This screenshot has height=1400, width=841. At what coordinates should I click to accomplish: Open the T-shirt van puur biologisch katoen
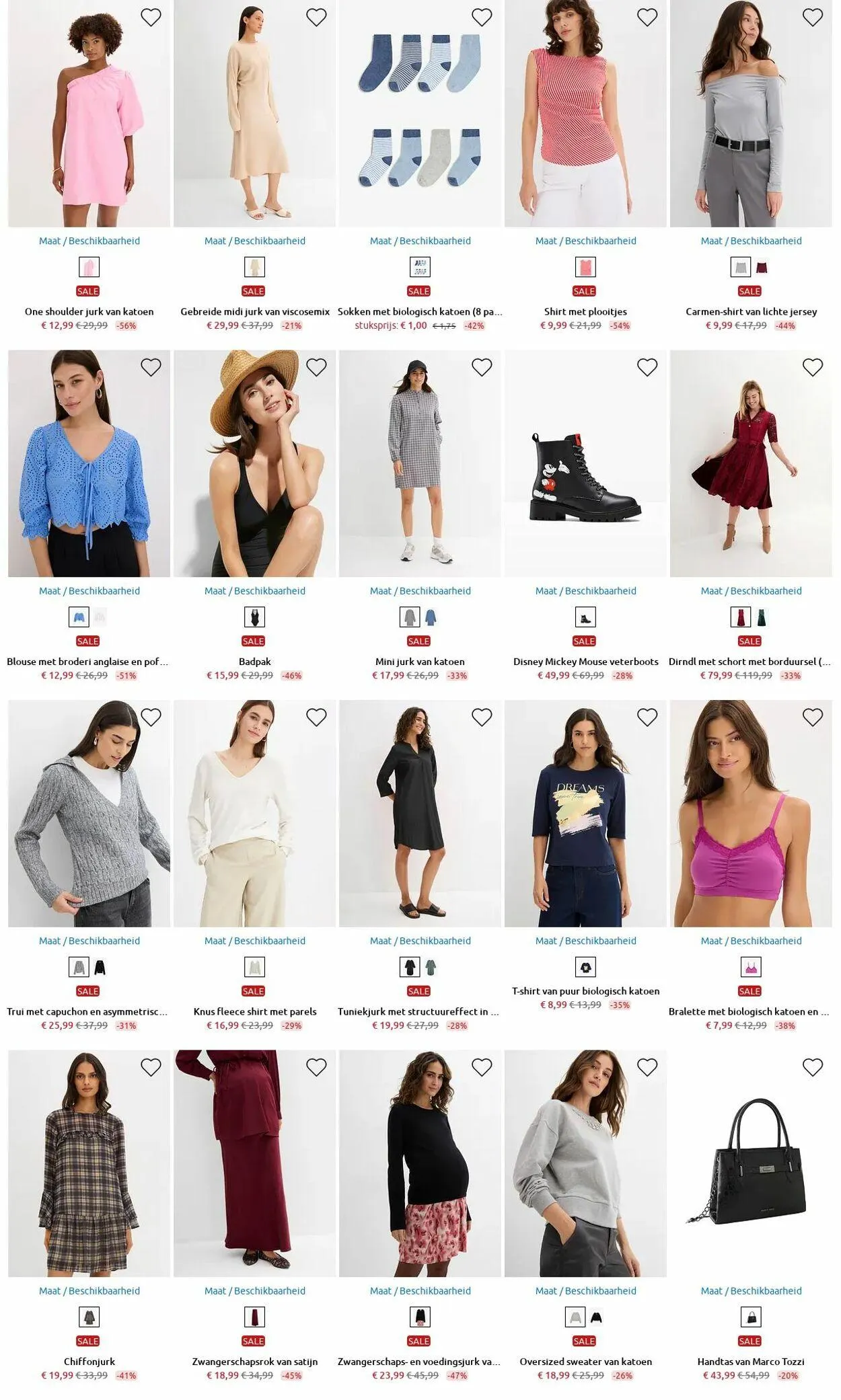[585, 991]
